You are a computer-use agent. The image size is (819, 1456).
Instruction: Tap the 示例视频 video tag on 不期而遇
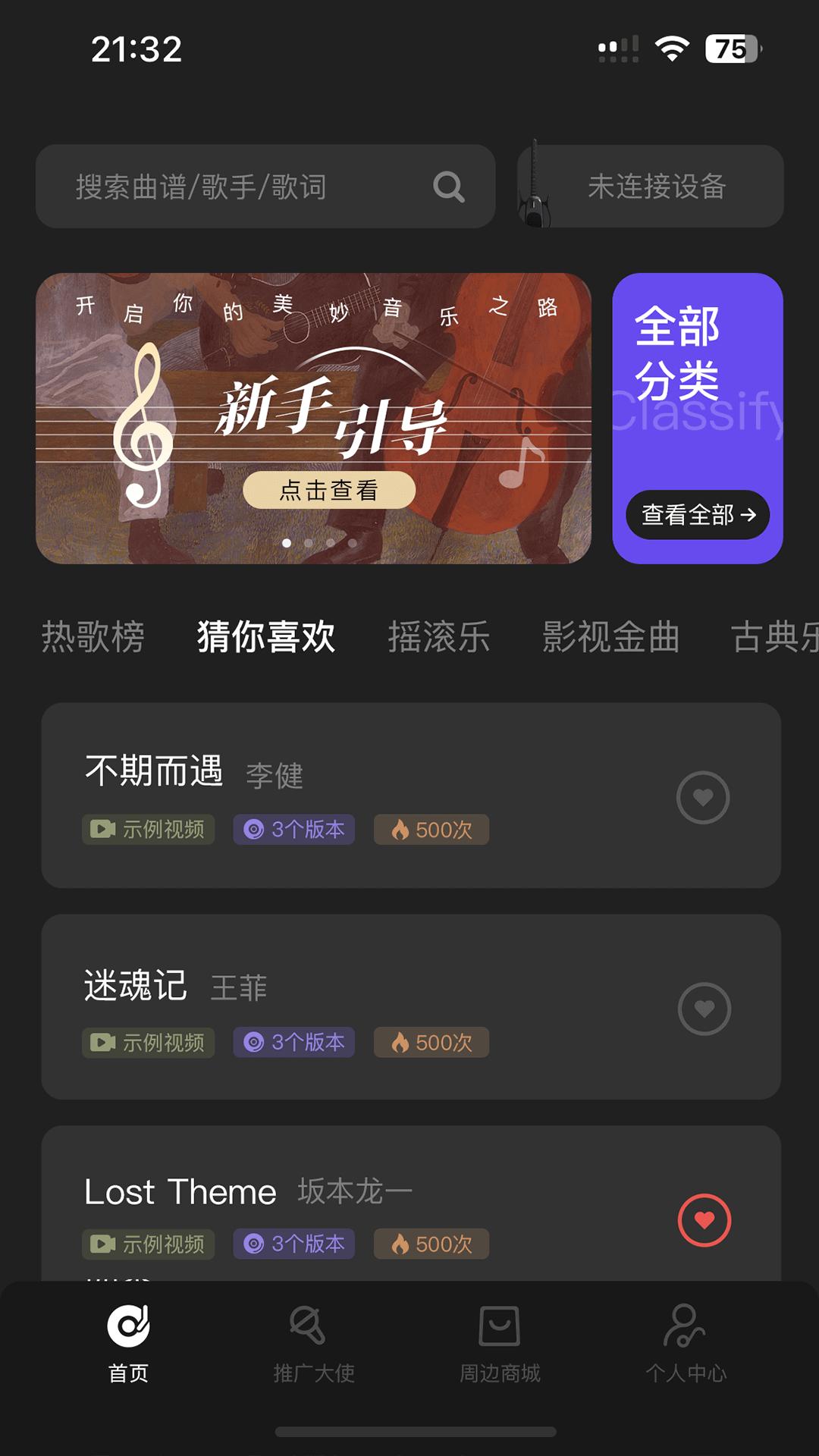pos(148,830)
